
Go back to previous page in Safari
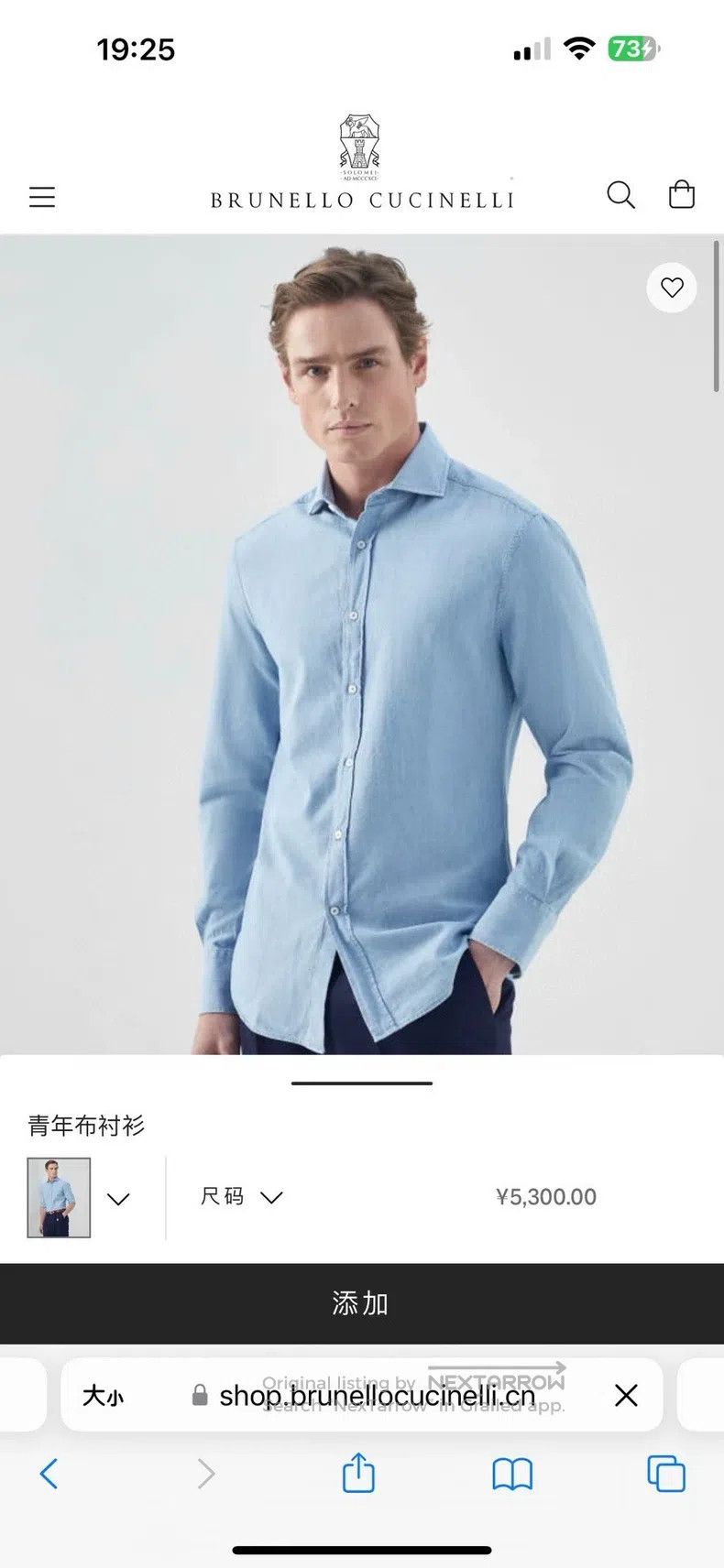click(49, 1474)
